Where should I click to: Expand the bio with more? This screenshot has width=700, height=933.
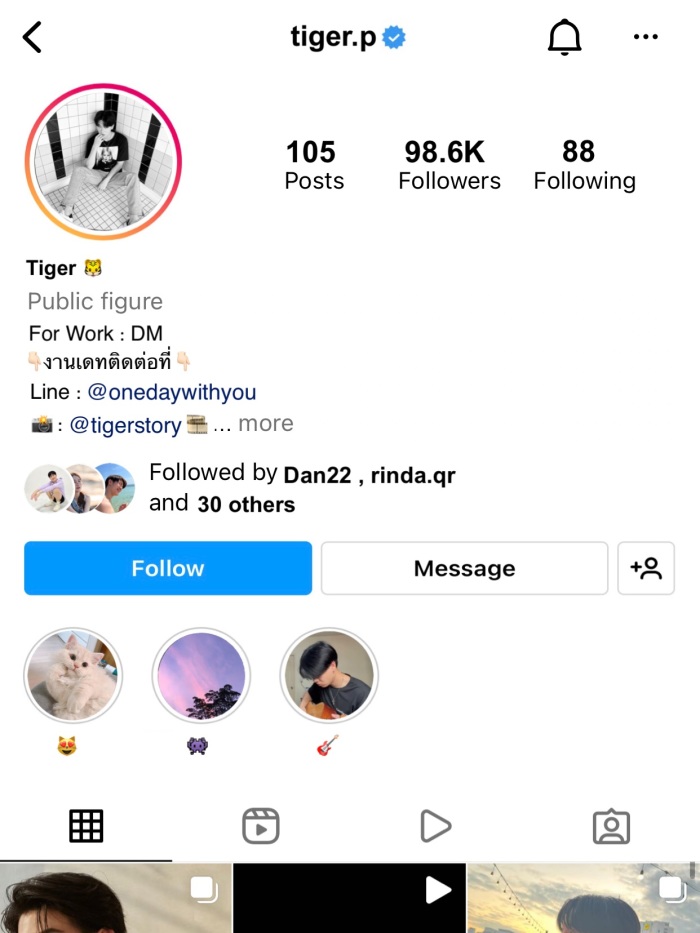point(265,424)
